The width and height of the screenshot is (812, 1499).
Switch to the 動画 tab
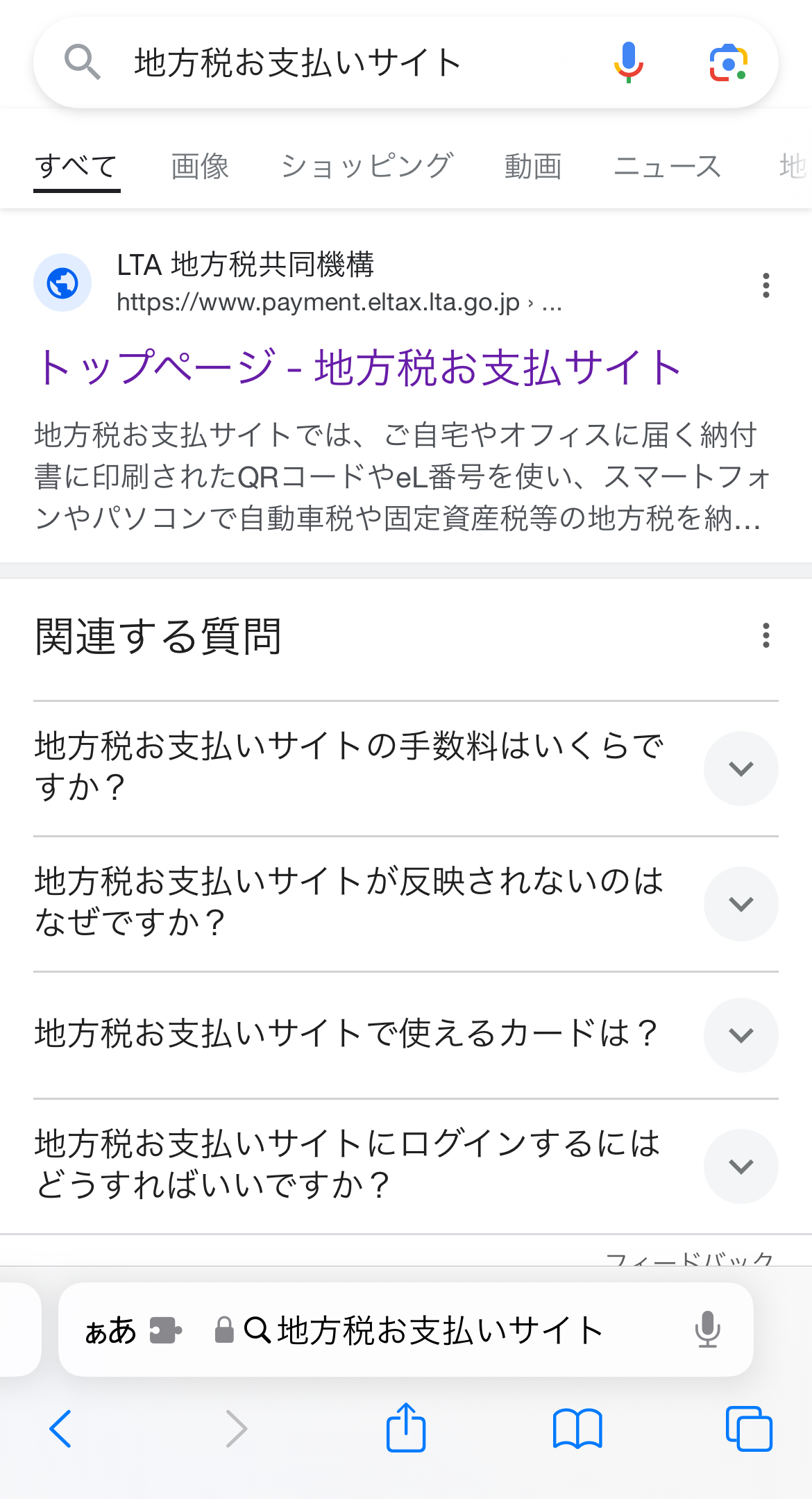pos(532,167)
